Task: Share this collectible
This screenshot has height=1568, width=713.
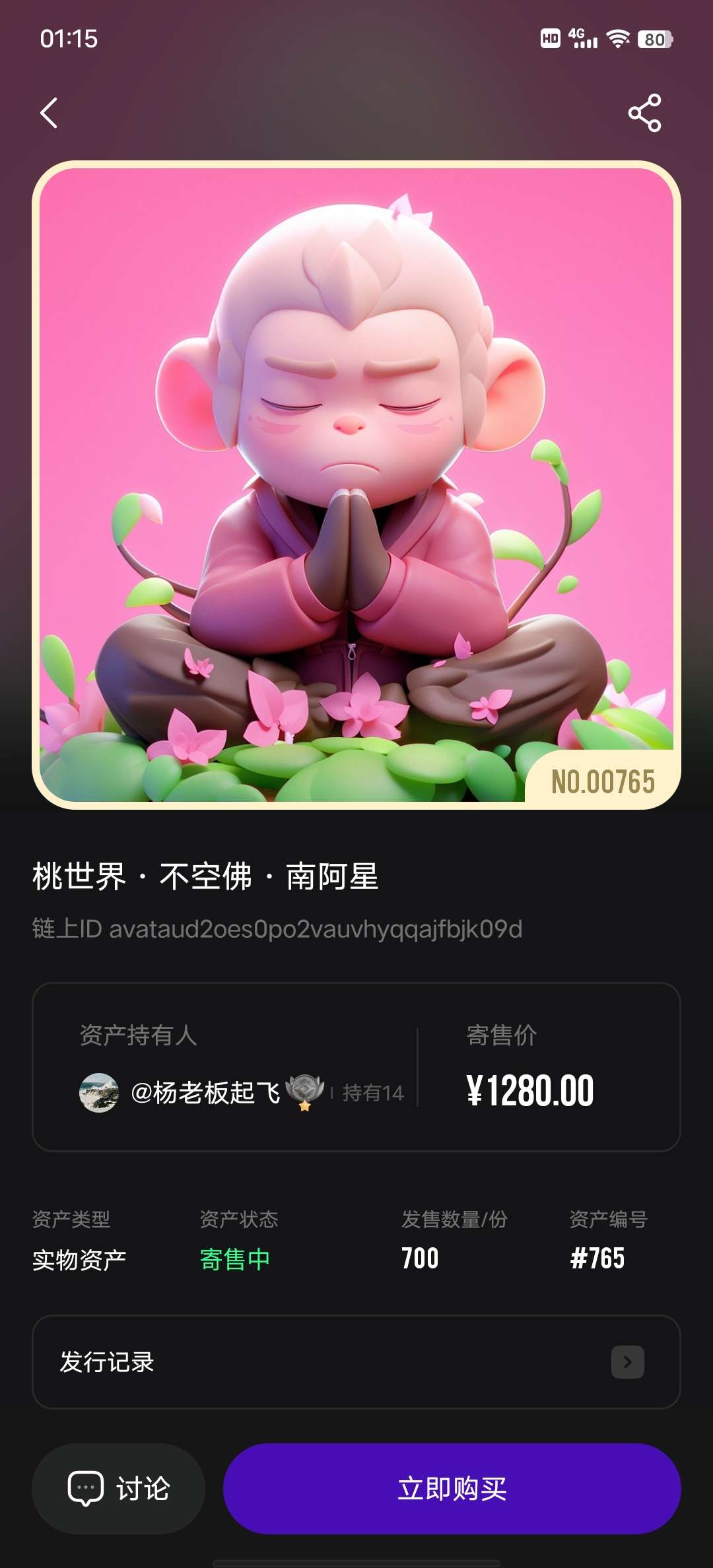Action: click(644, 113)
